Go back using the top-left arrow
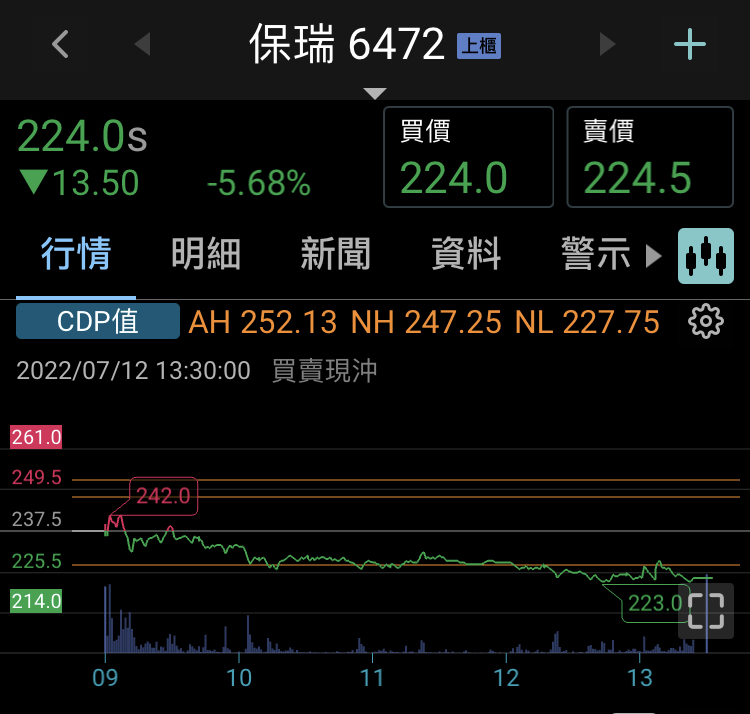The image size is (750, 714). [x=61, y=44]
